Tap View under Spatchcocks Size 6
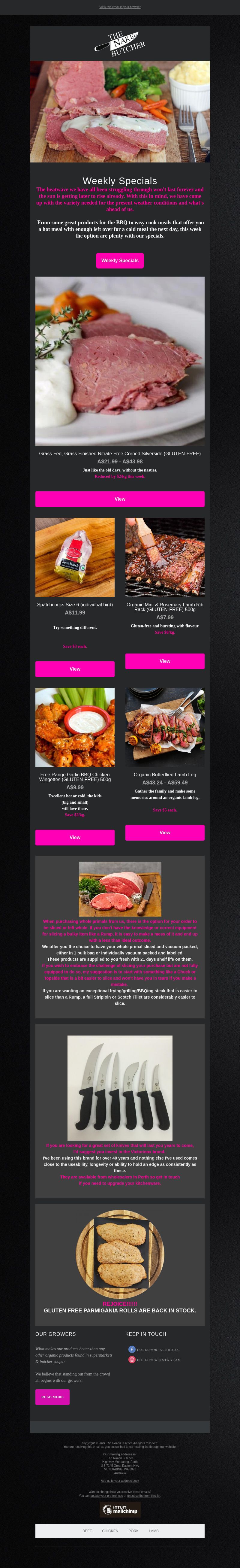 click(x=75, y=668)
